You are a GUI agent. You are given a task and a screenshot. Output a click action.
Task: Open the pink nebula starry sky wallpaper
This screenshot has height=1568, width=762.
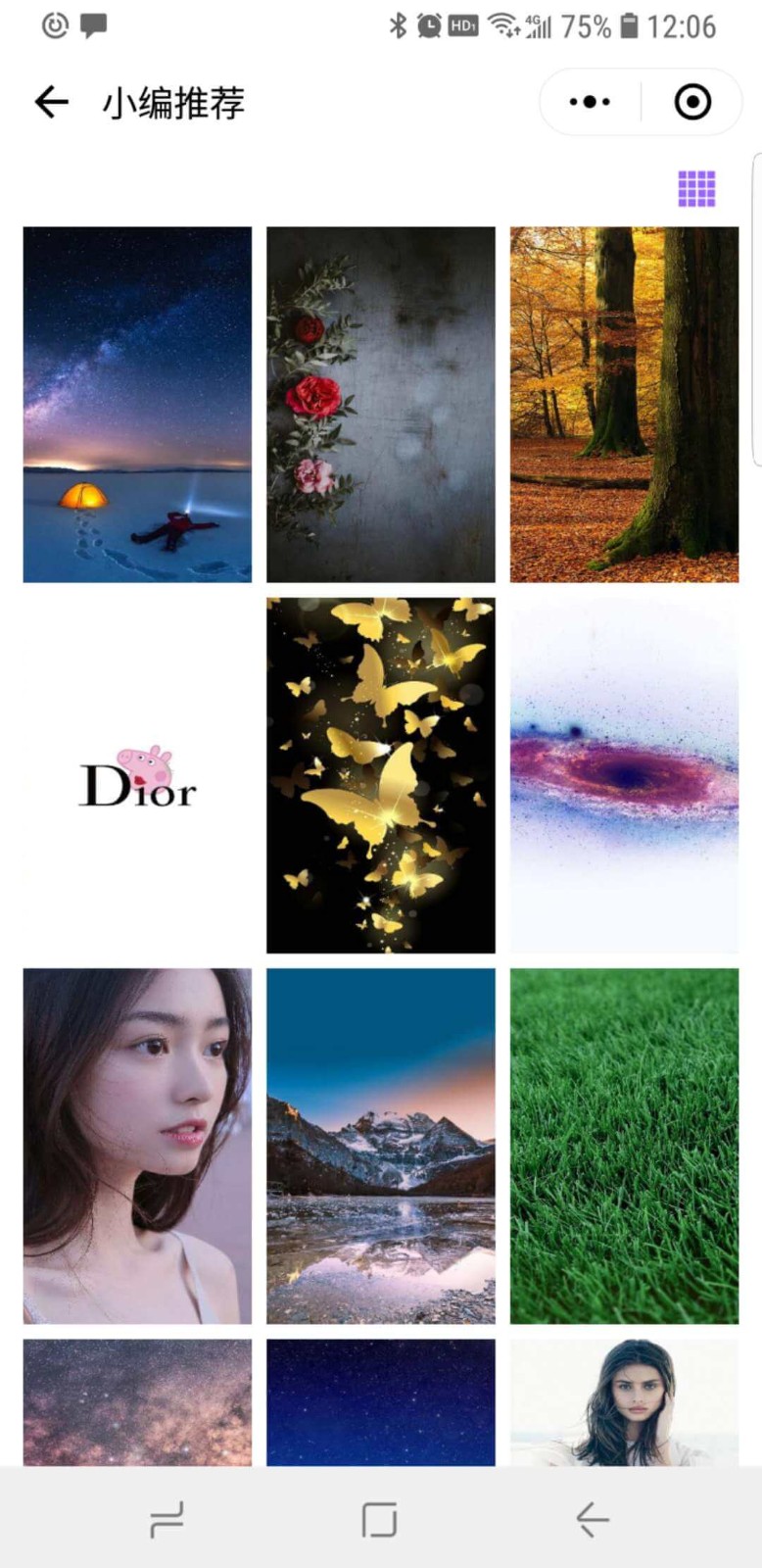click(137, 1402)
